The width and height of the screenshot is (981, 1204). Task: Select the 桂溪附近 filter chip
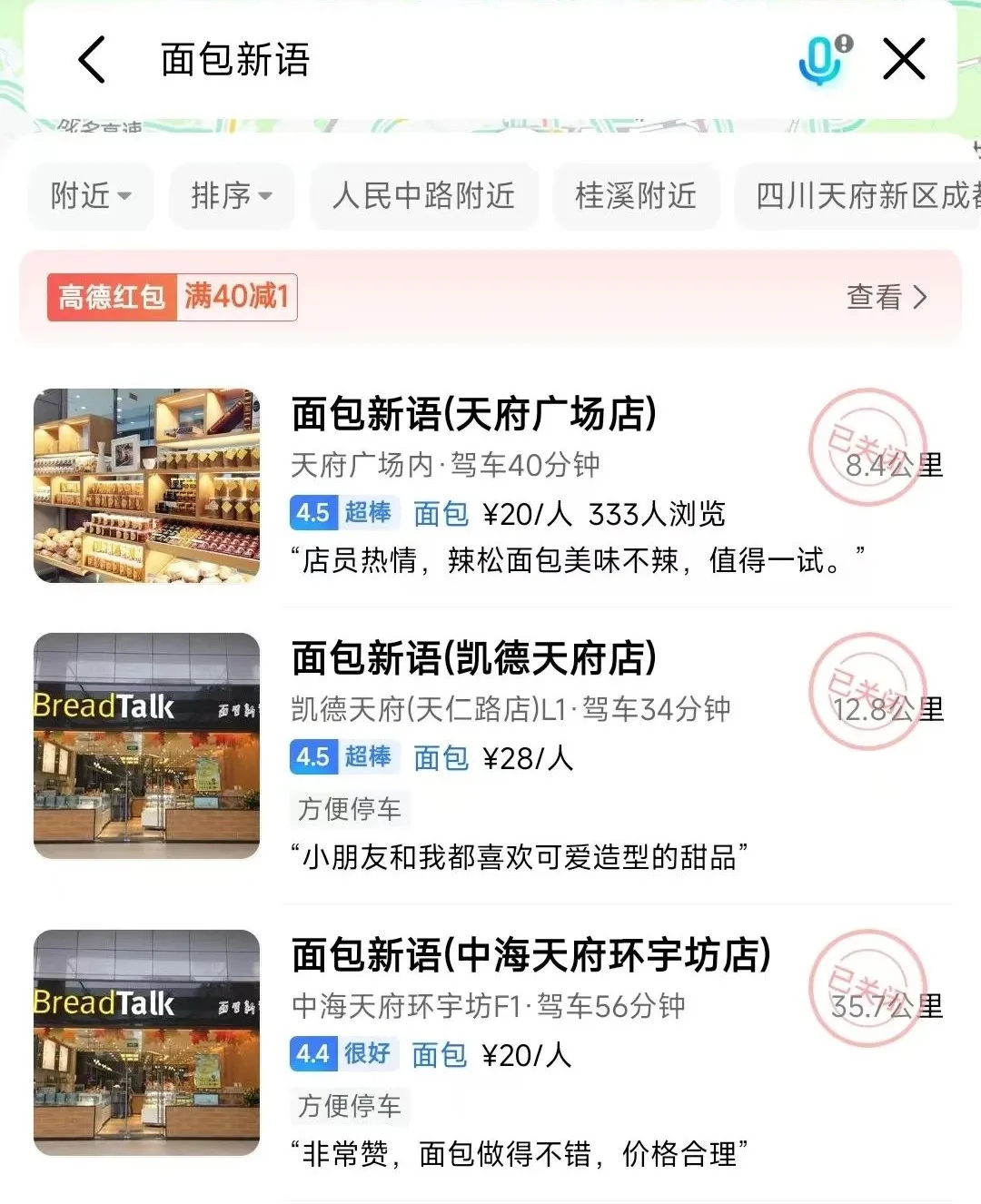636,196
